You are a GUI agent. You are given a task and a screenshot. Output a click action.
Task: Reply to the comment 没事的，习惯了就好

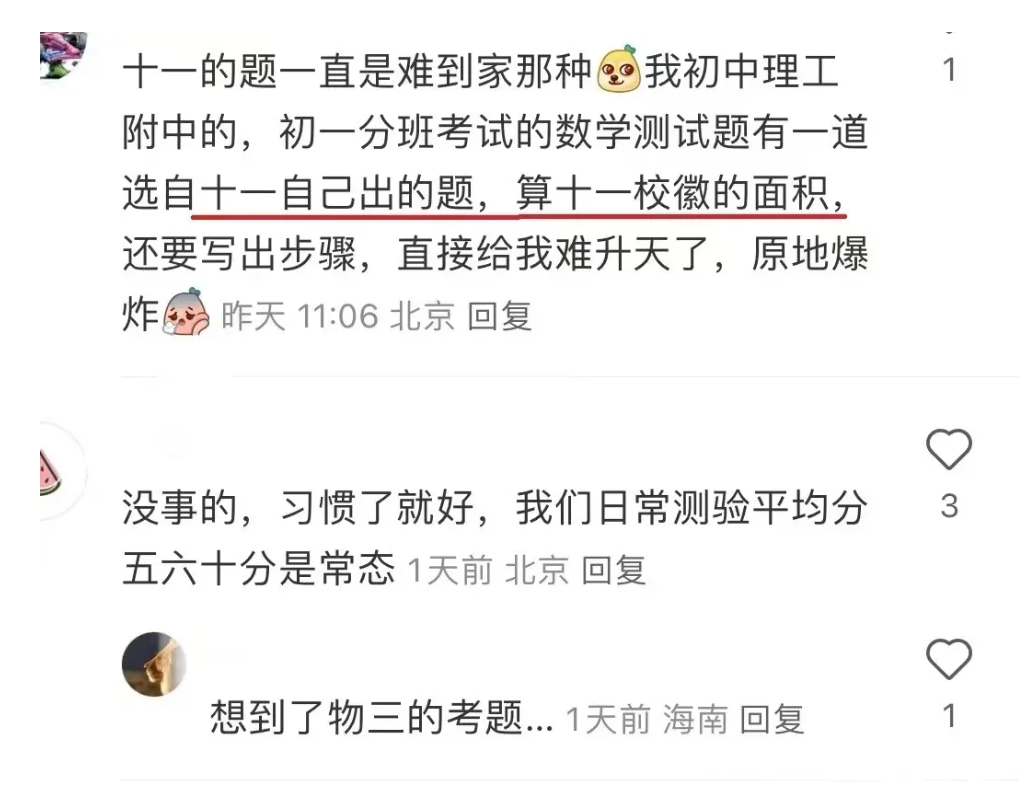(x=613, y=571)
